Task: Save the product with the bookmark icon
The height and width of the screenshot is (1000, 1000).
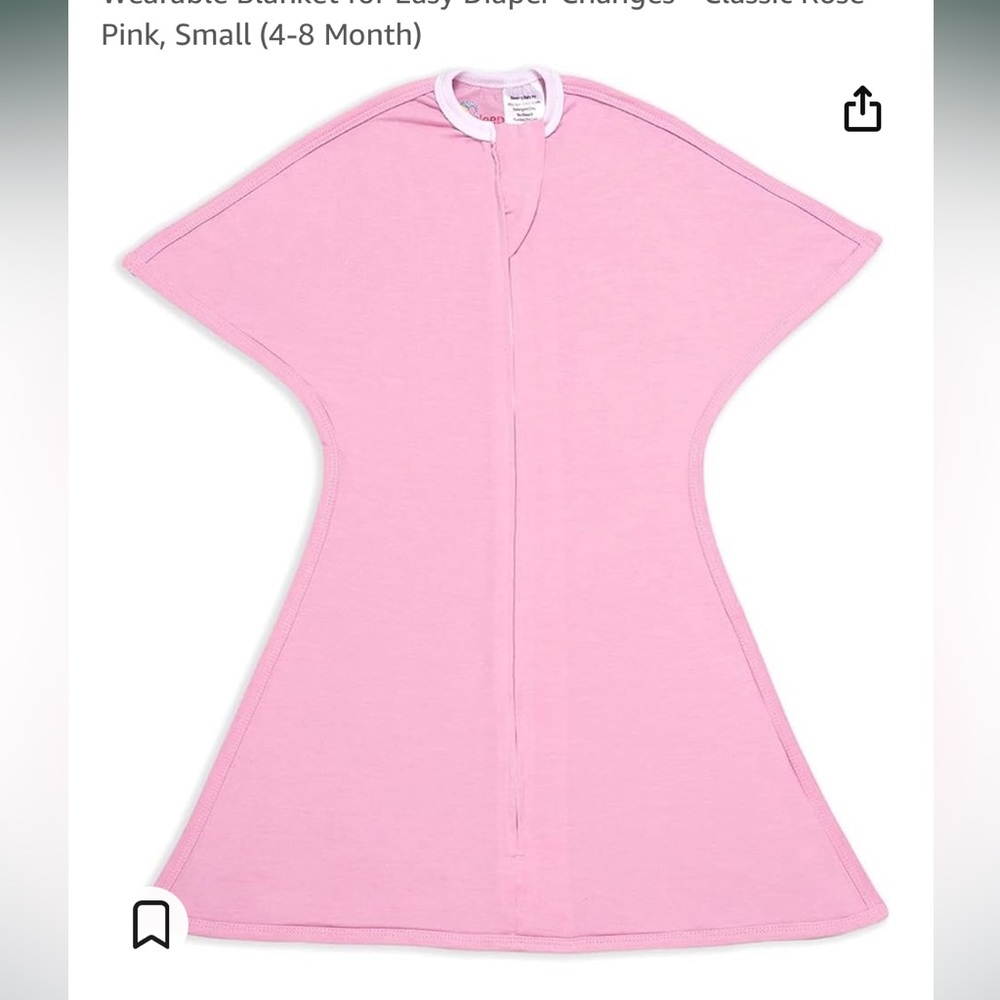Action: [x=151, y=925]
